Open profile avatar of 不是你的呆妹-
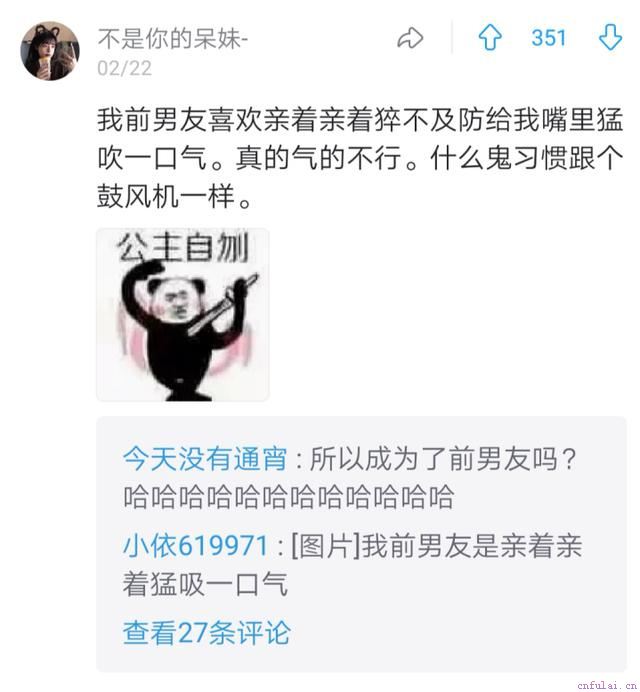Screen dimensions: 640x692 (49, 51)
